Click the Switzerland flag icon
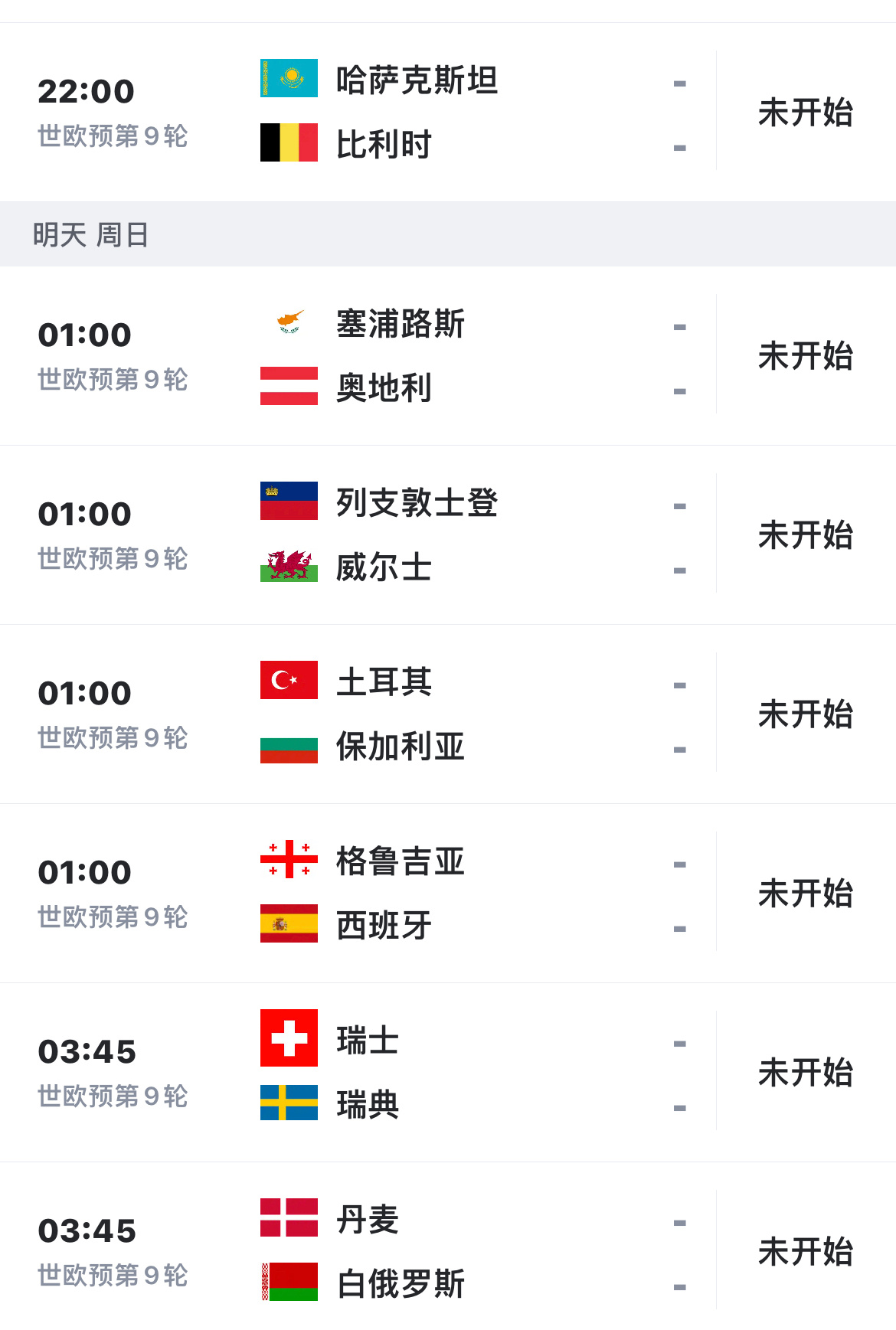 coord(289,1039)
